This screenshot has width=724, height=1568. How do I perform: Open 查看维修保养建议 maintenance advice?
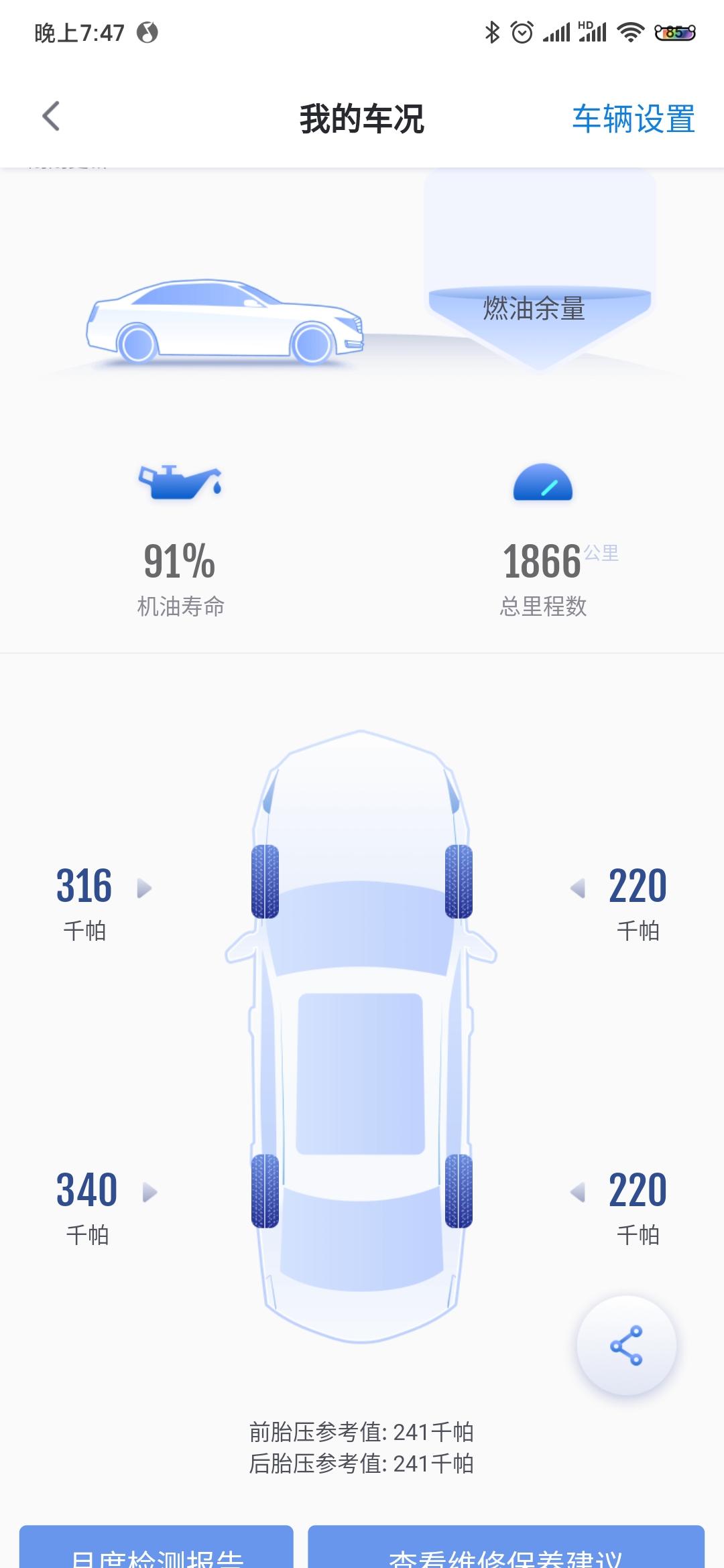(506, 1549)
